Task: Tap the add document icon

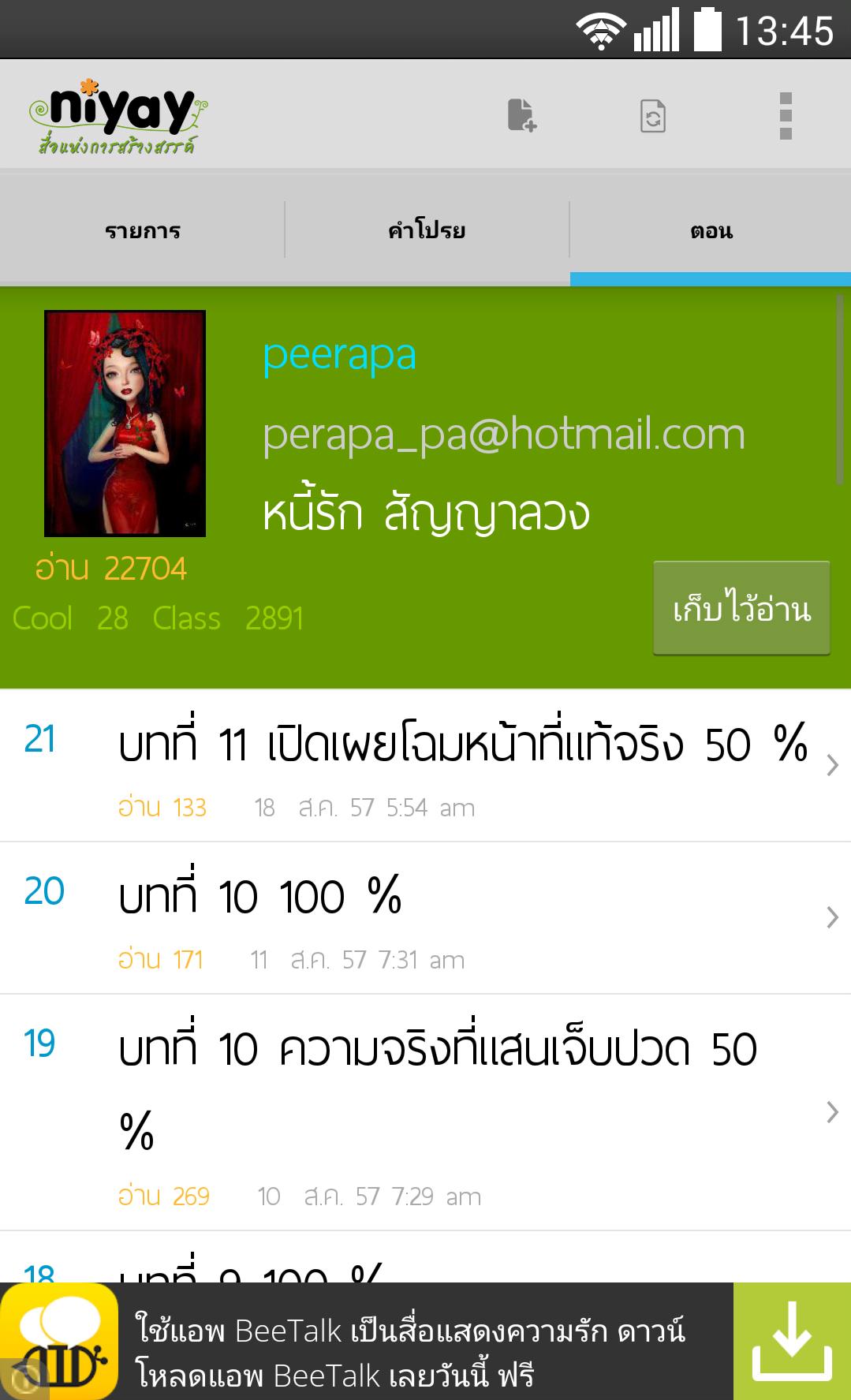Action: (x=521, y=115)
